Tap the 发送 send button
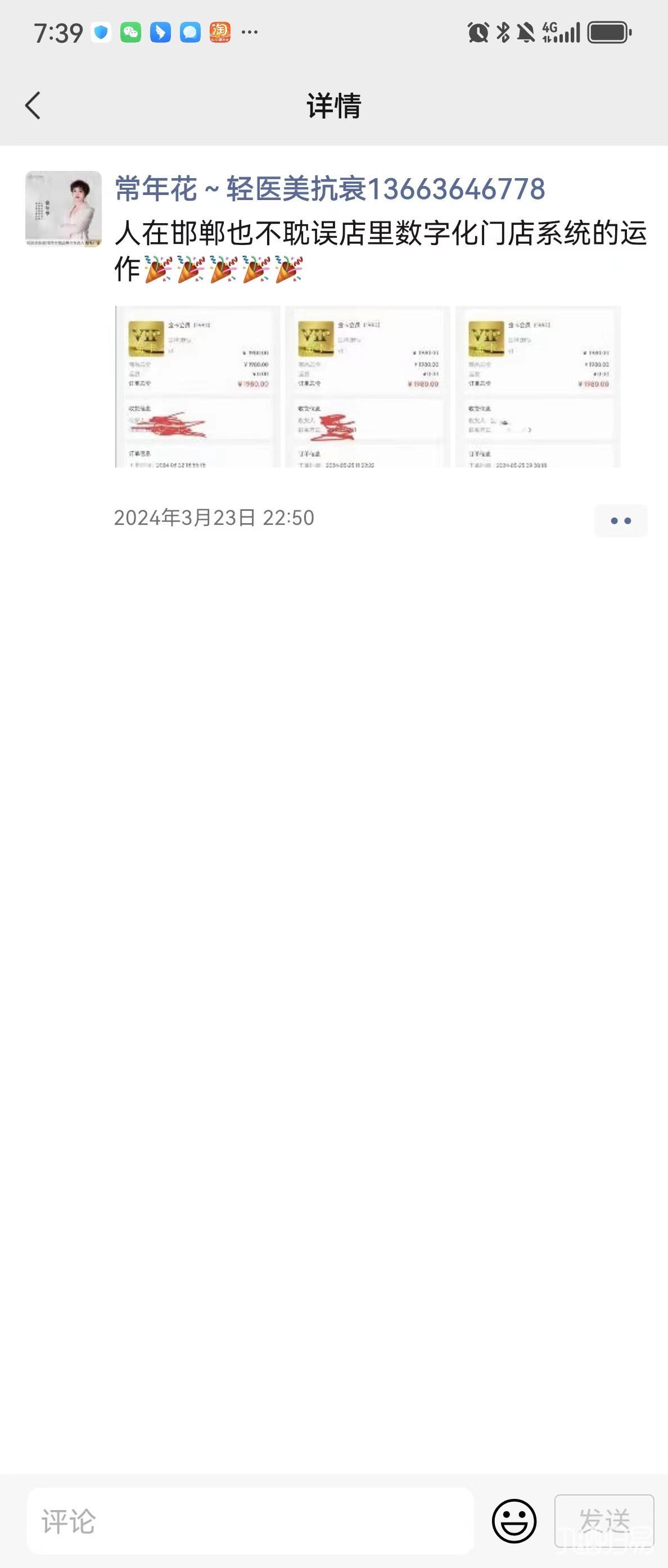 (x=604, y=1521)
